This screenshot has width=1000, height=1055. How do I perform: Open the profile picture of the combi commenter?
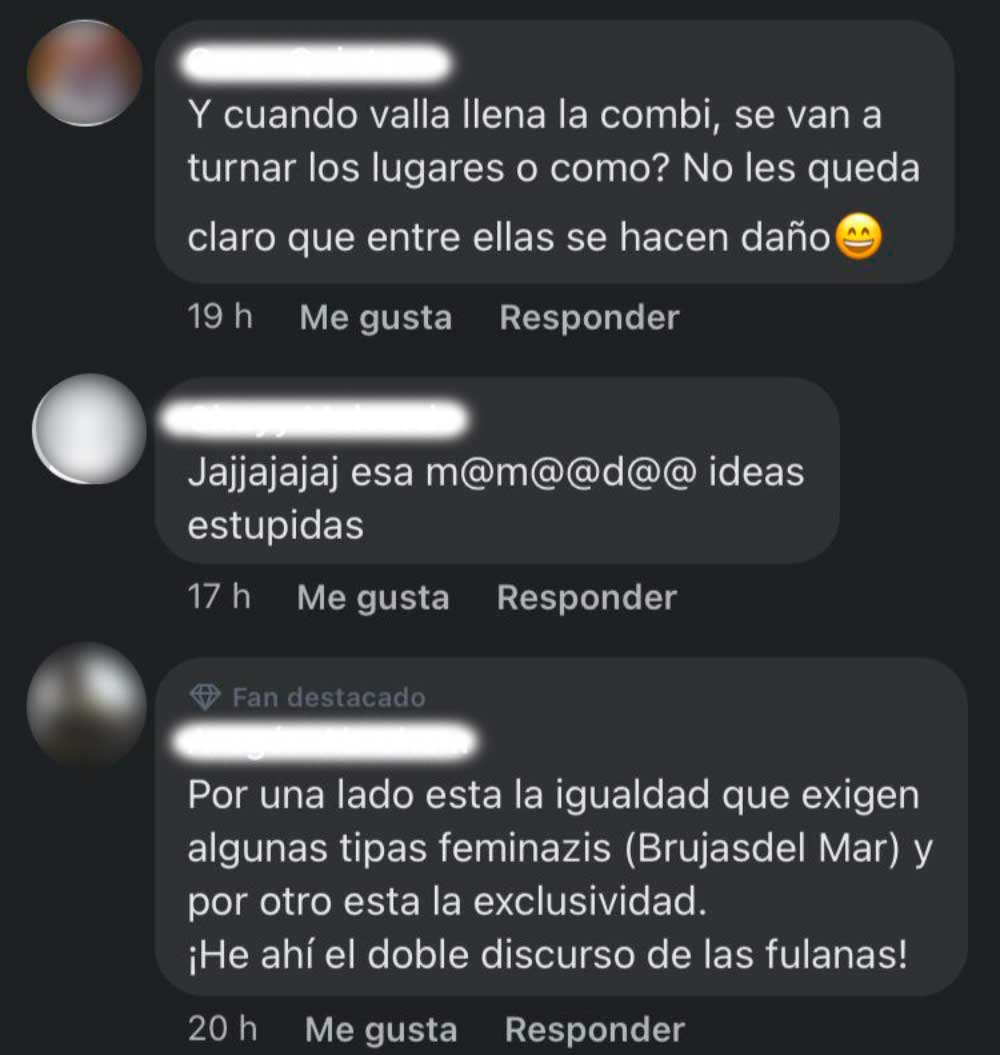tap(85, 73)
